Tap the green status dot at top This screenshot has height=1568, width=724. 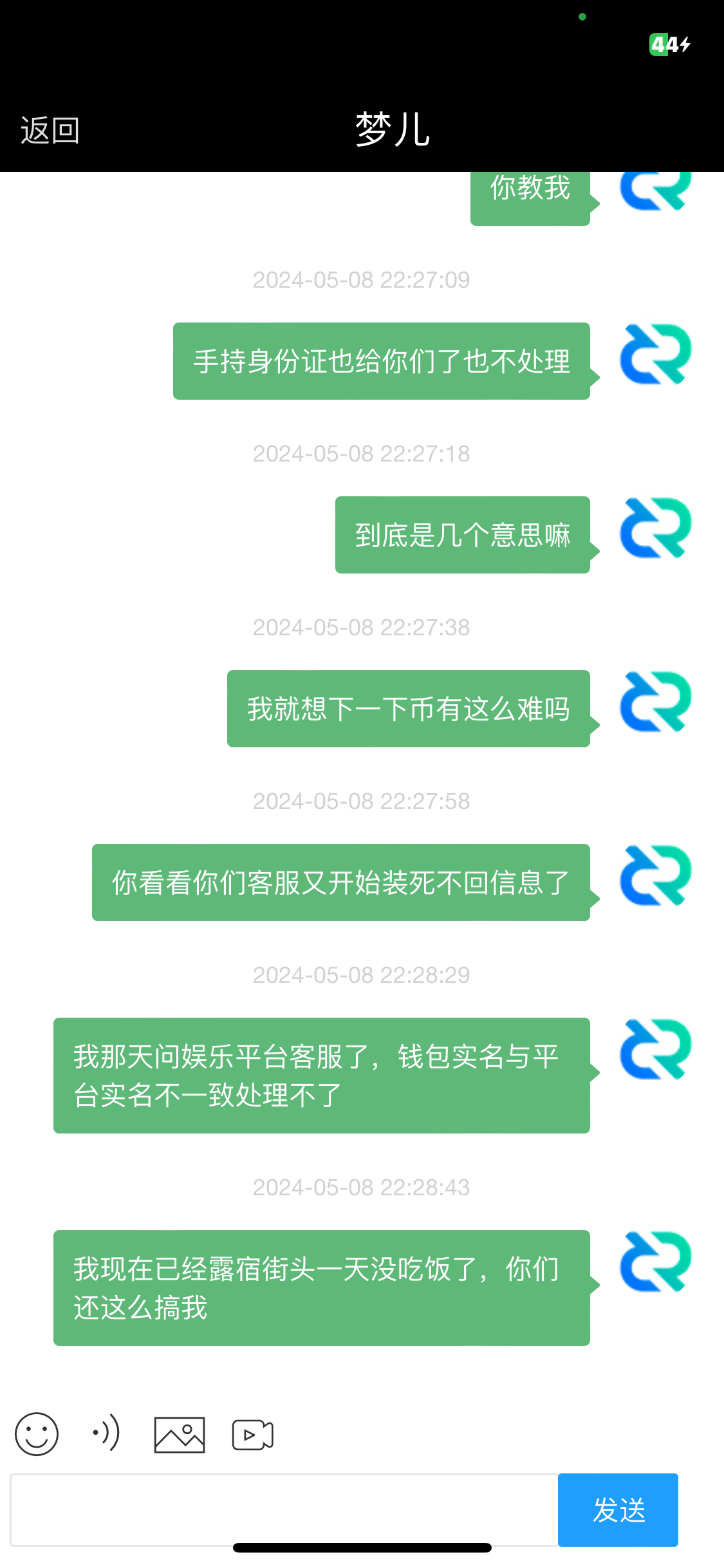coord(581,17)
